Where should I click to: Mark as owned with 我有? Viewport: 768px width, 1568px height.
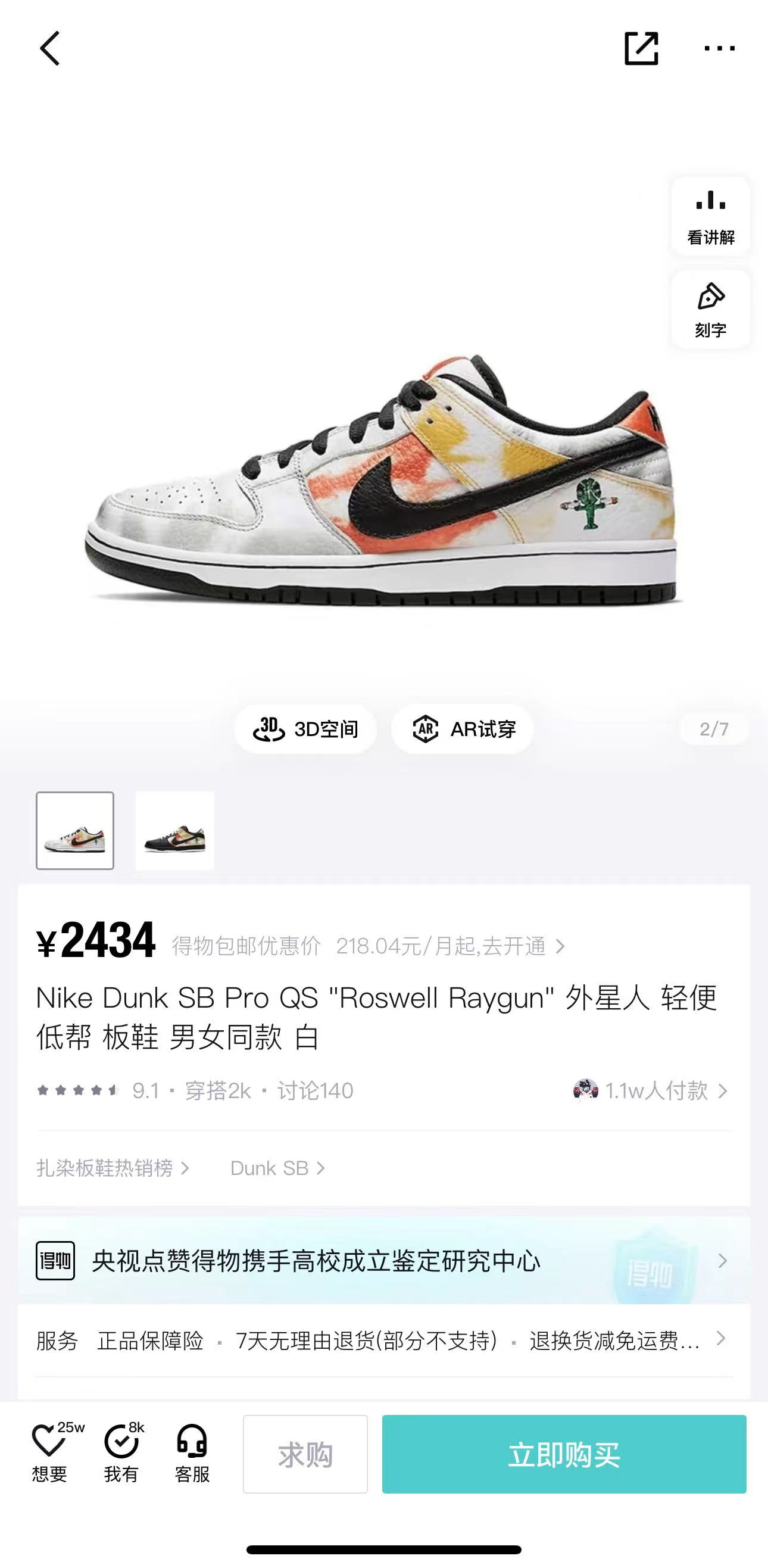point(121,1454)
